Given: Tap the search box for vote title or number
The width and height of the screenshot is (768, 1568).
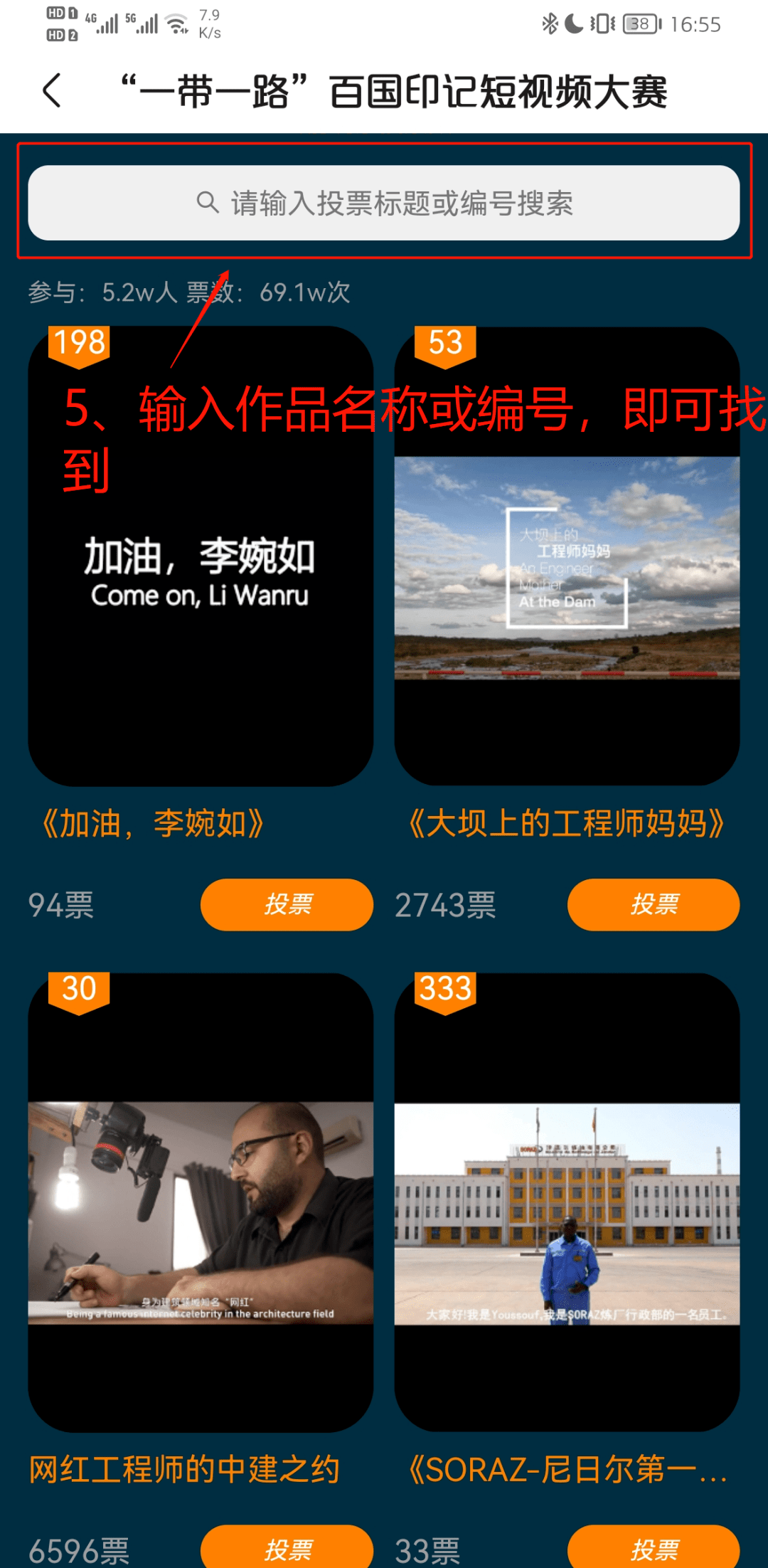Looking at the screenshot, I should 384,203.
